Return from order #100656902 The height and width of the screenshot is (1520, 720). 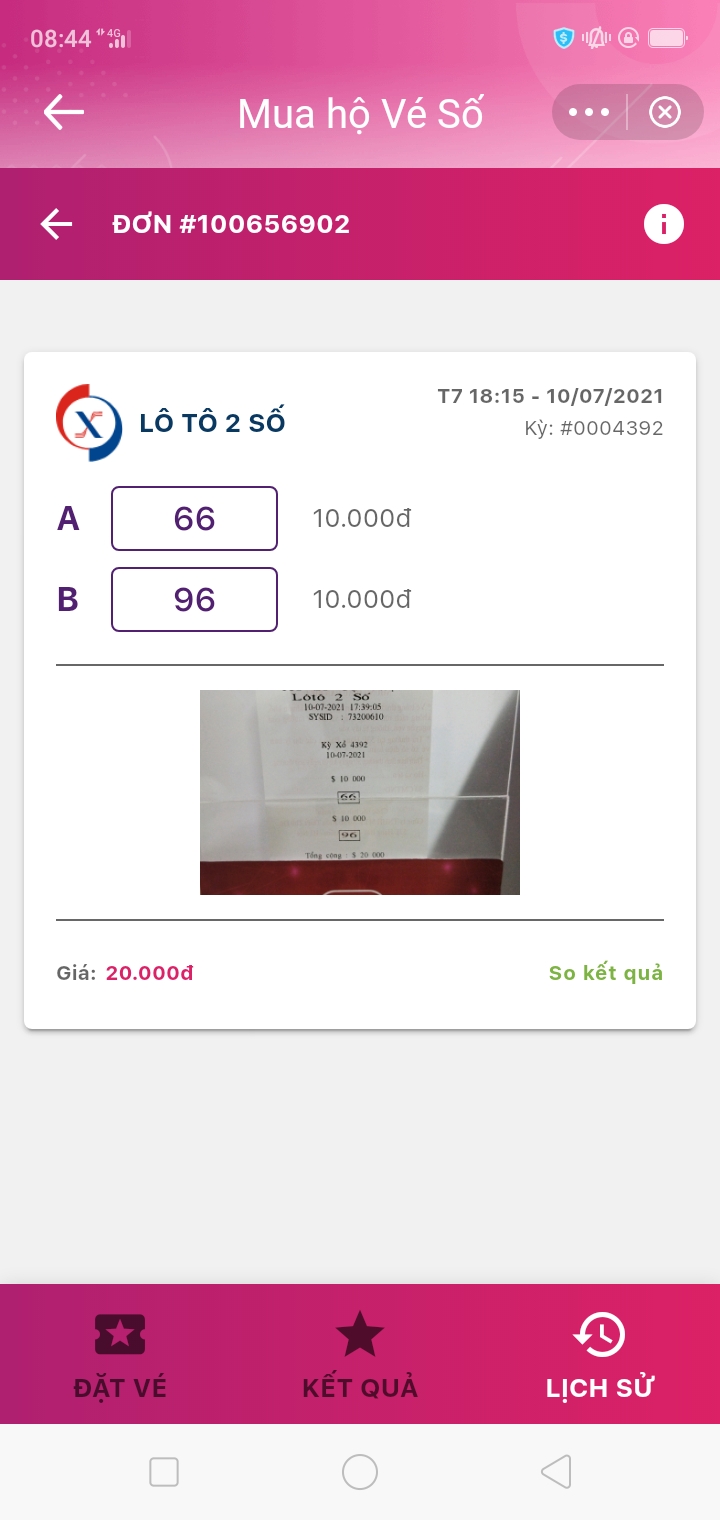(x=57, y=224)
